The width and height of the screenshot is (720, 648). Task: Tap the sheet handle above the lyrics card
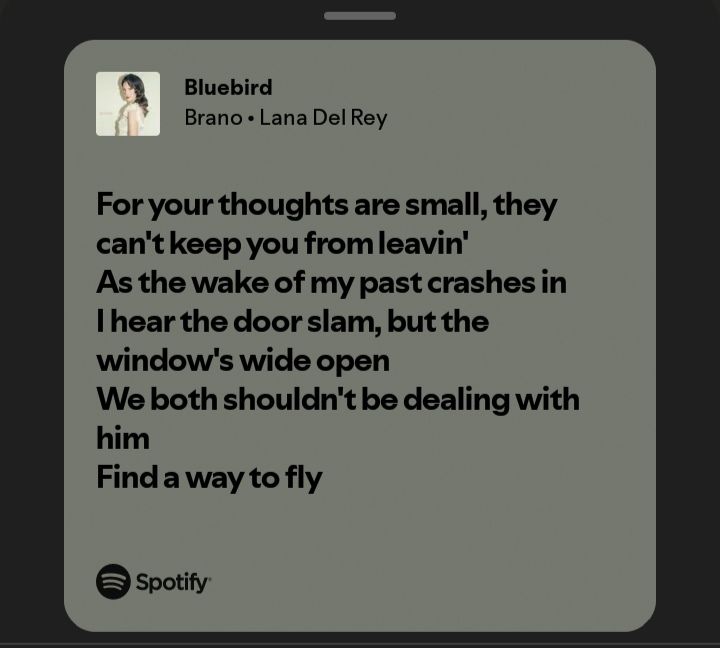360,16
